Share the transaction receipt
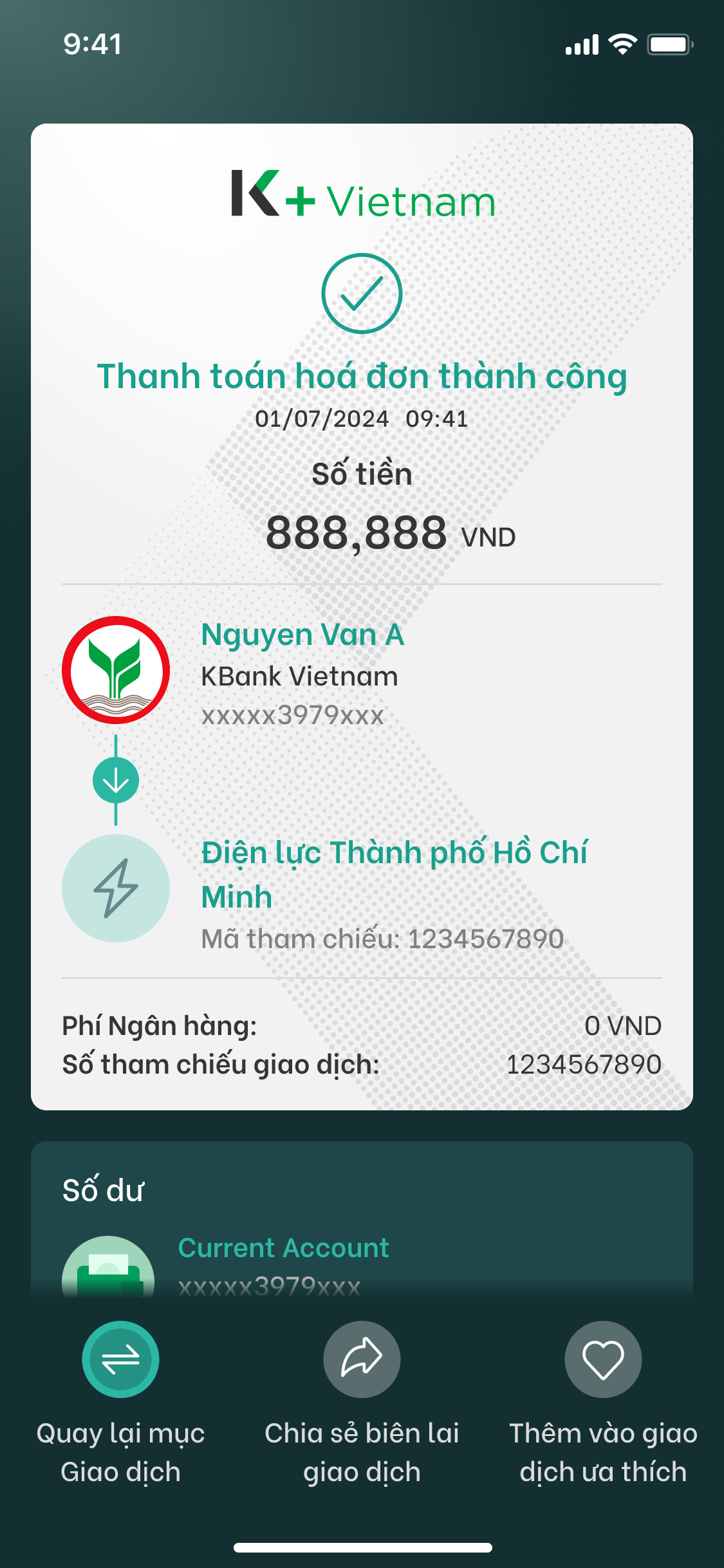Viewport: 724px width, 1568px height. [362, 1359]
